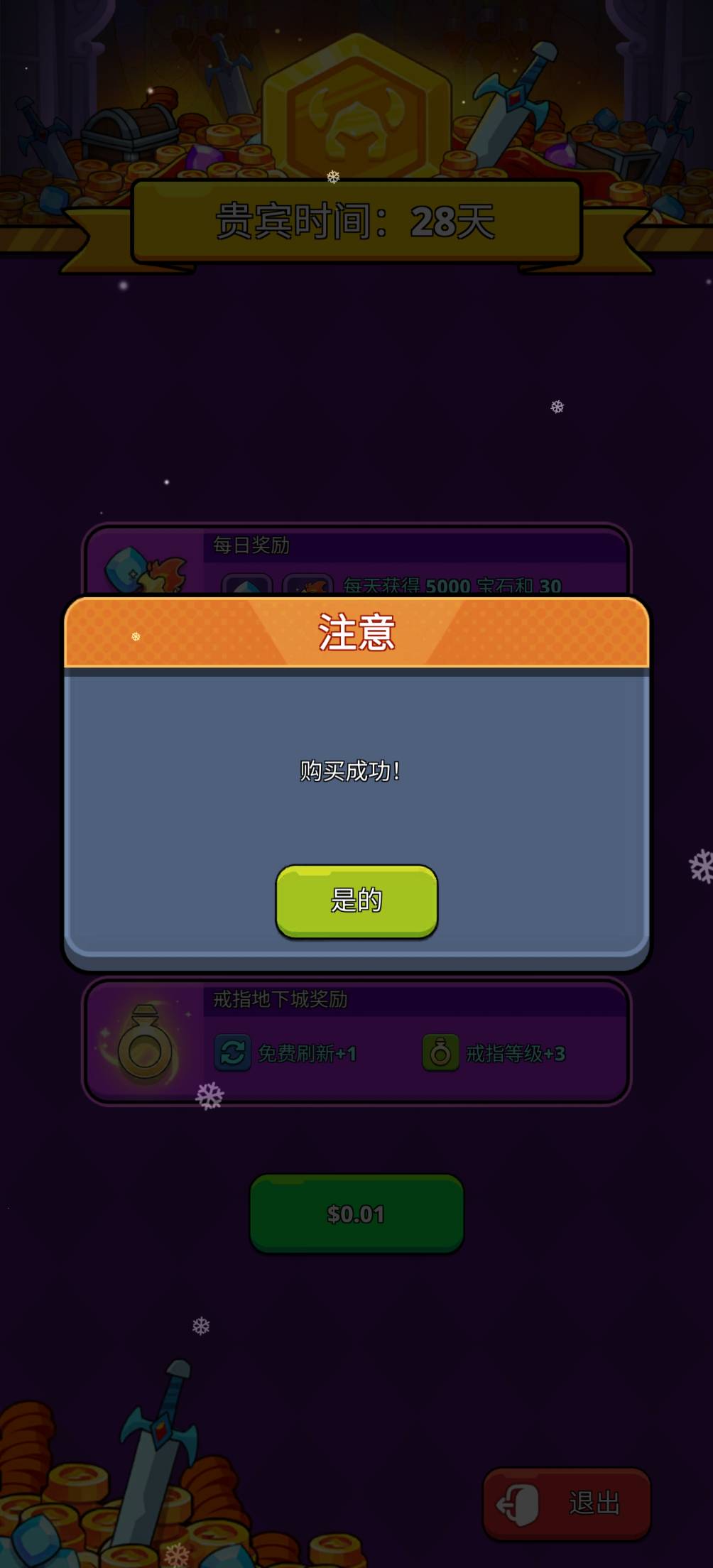Tap the $0.01 purchase button
This screenshot has width=713, height=1568.
(x=356, y=1214)
